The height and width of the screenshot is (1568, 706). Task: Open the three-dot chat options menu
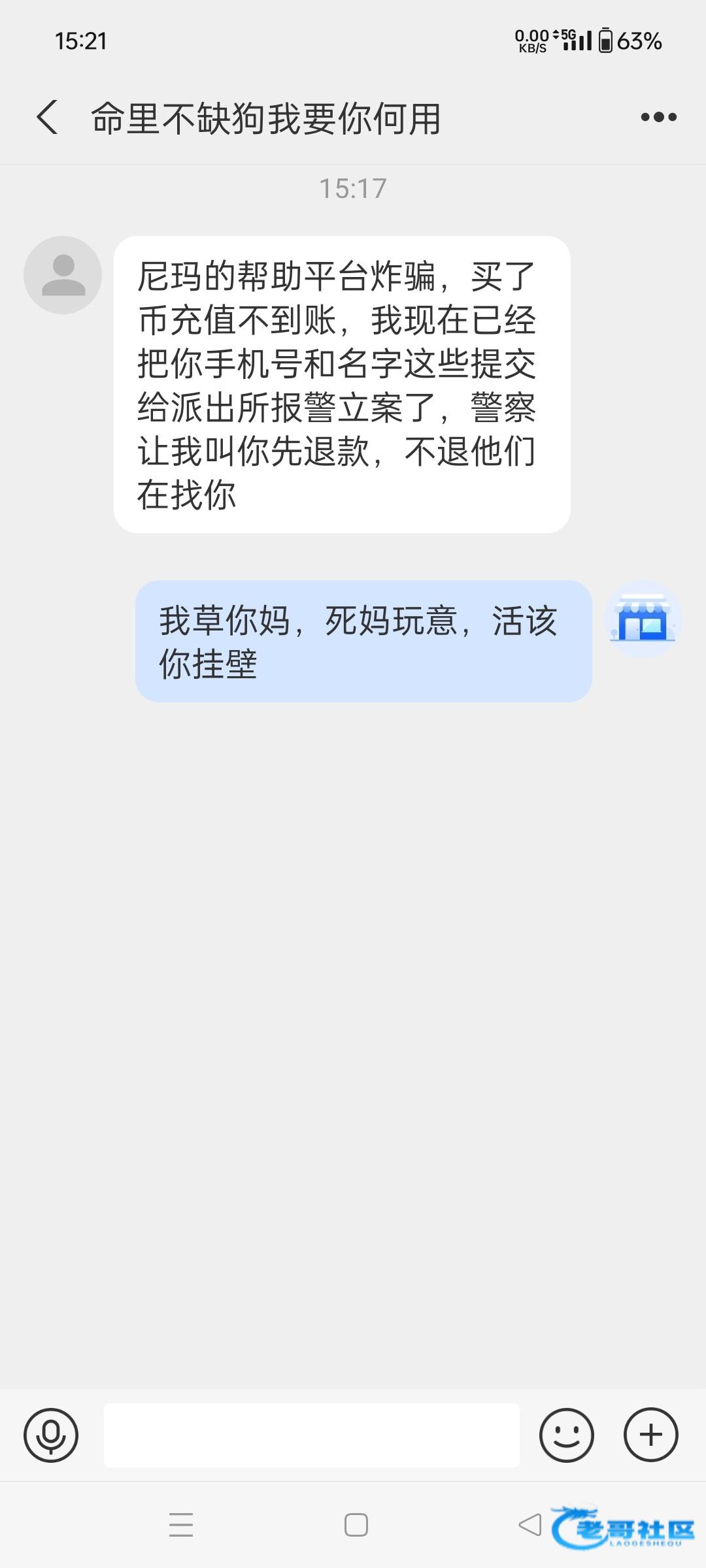click(x=658, y=118)
